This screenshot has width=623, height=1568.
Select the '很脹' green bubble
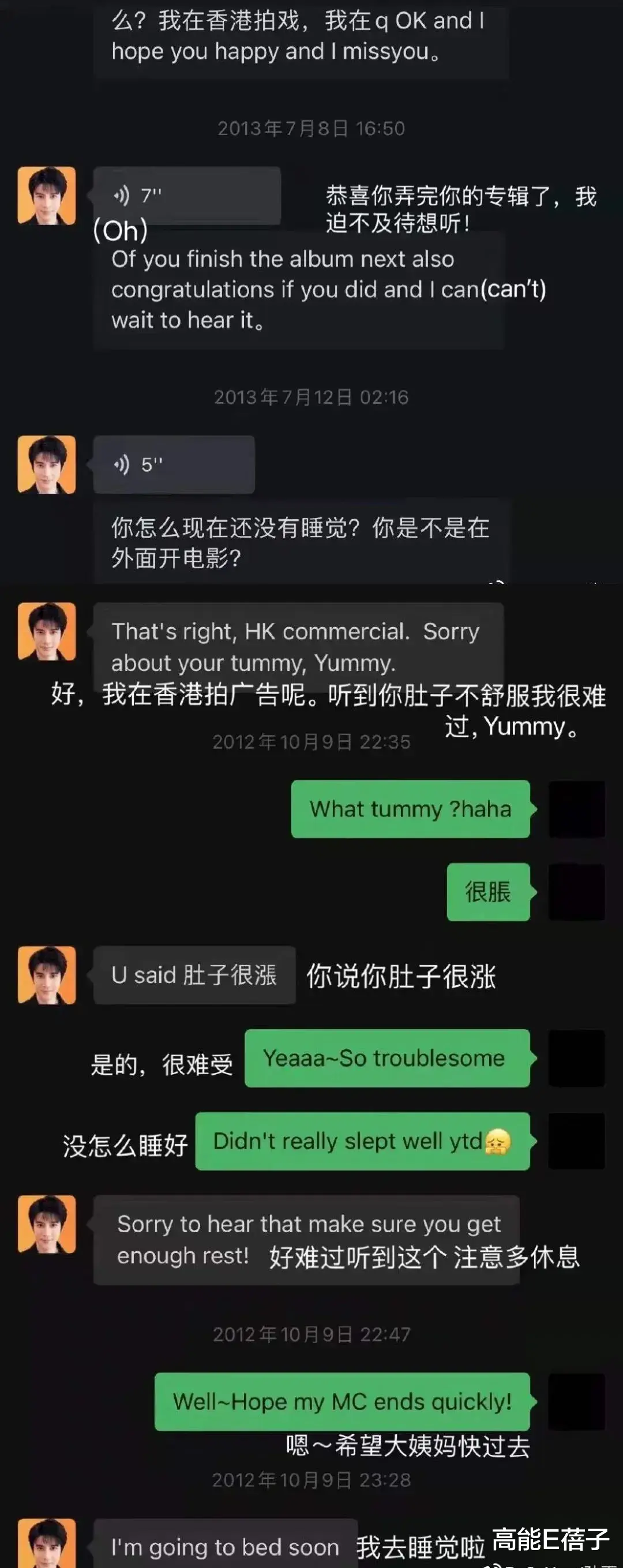(489, 892)
